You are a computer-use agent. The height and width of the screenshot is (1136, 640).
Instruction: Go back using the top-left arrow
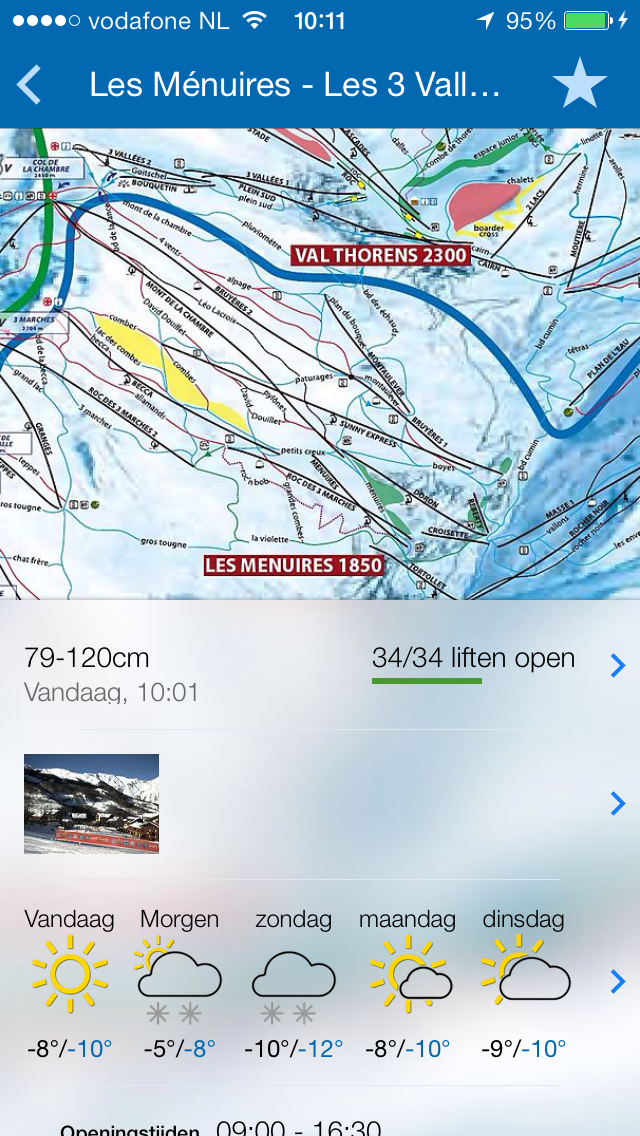point(29,85)
